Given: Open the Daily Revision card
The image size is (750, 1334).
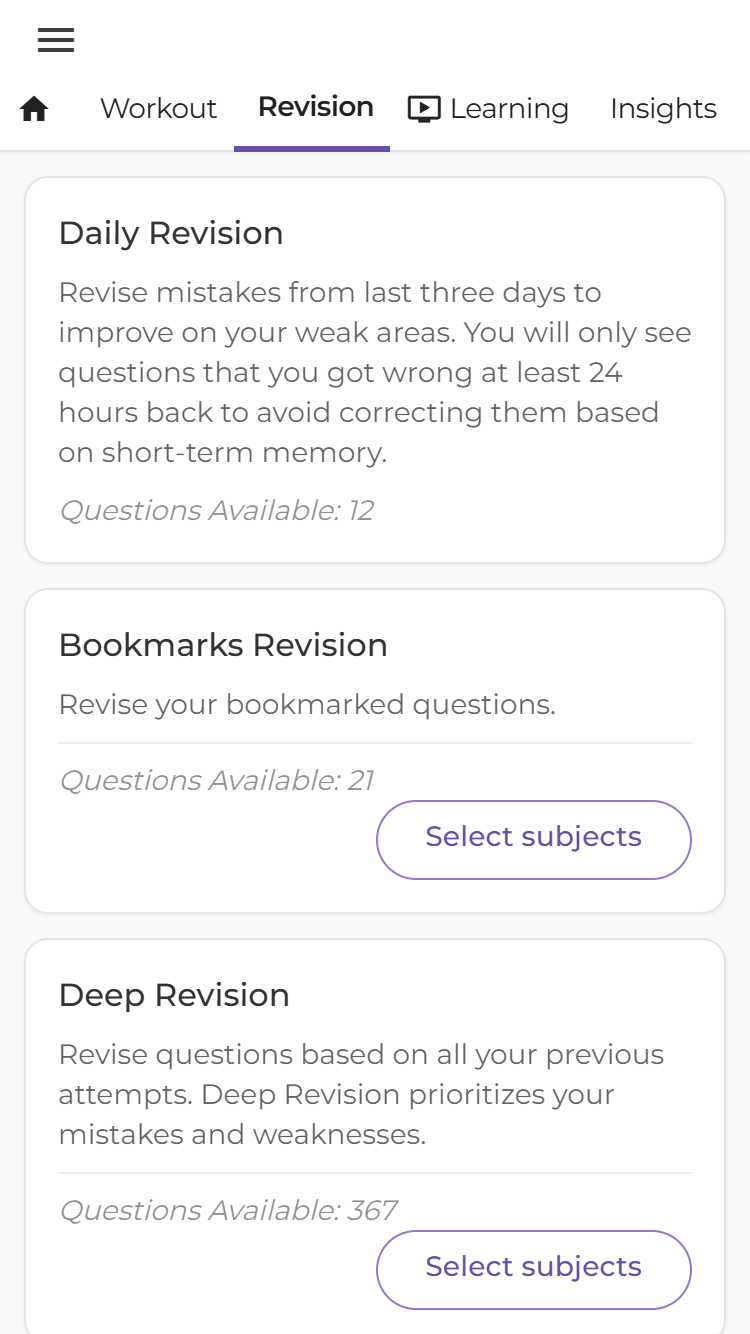Looking at the screenshot, I should (x=374, y=370).
